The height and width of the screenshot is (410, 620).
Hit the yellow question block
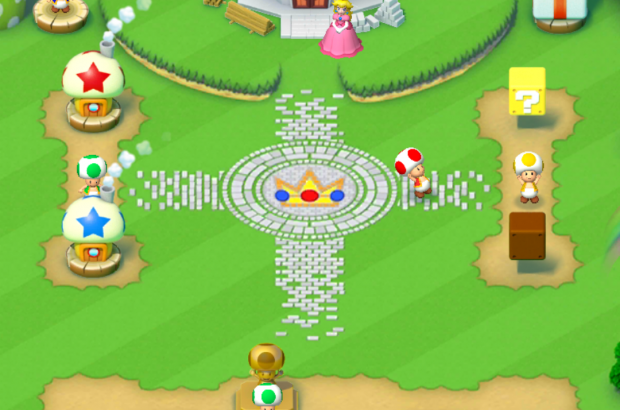pyautogui.click(x=527, y=91)
